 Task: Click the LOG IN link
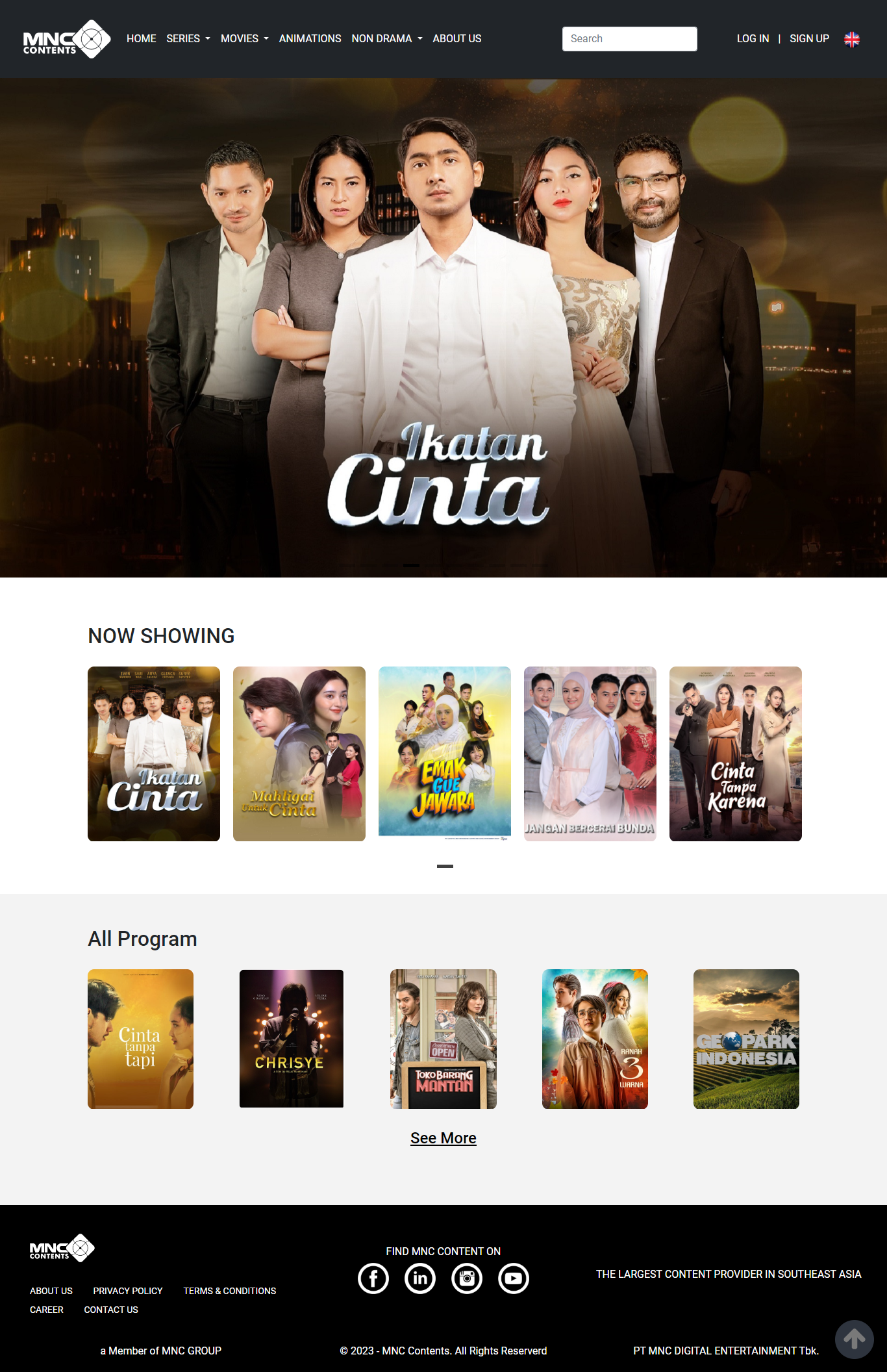click(753, 39)
